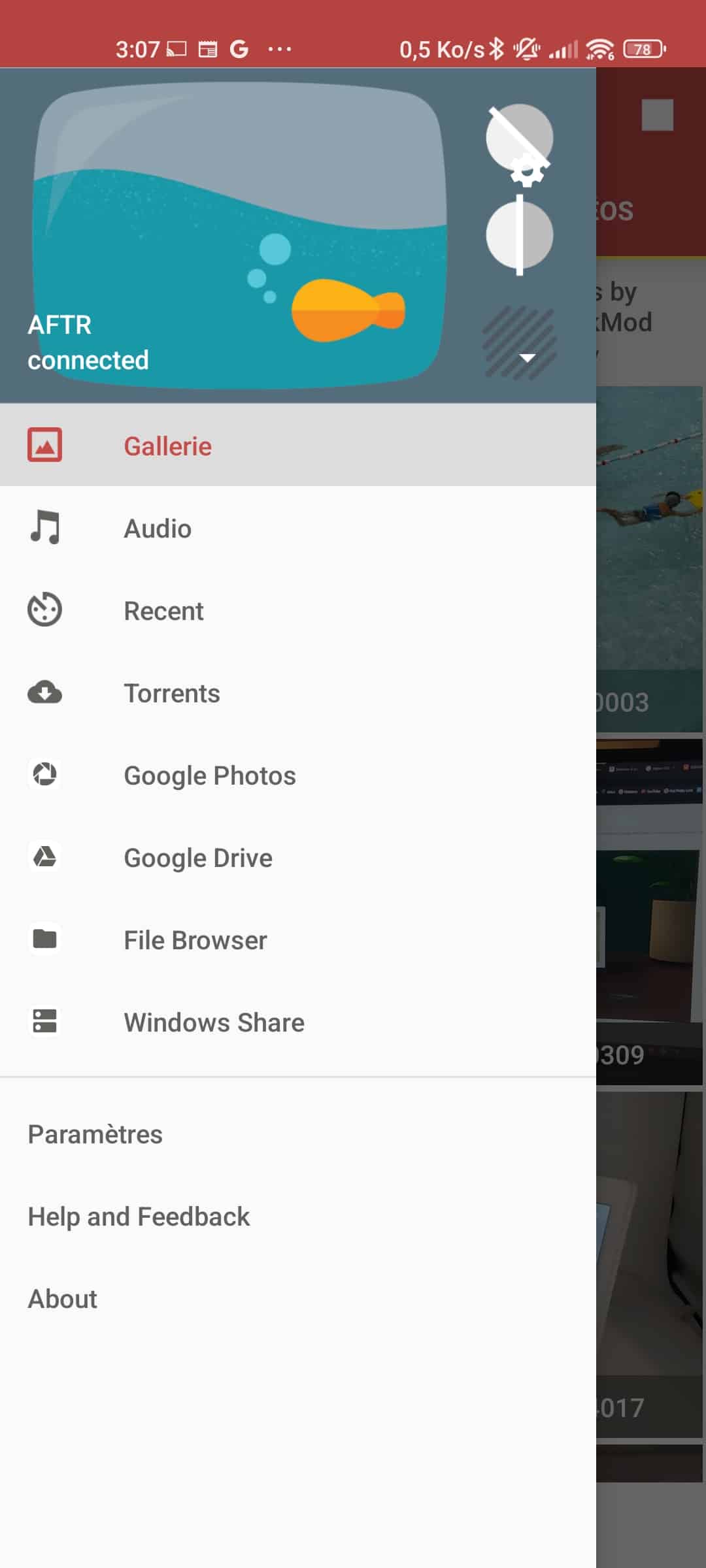Image resolution: width=706 pixels, height=1568 pixels.
Task: View the About page
Action: (x=297, y=1299)
